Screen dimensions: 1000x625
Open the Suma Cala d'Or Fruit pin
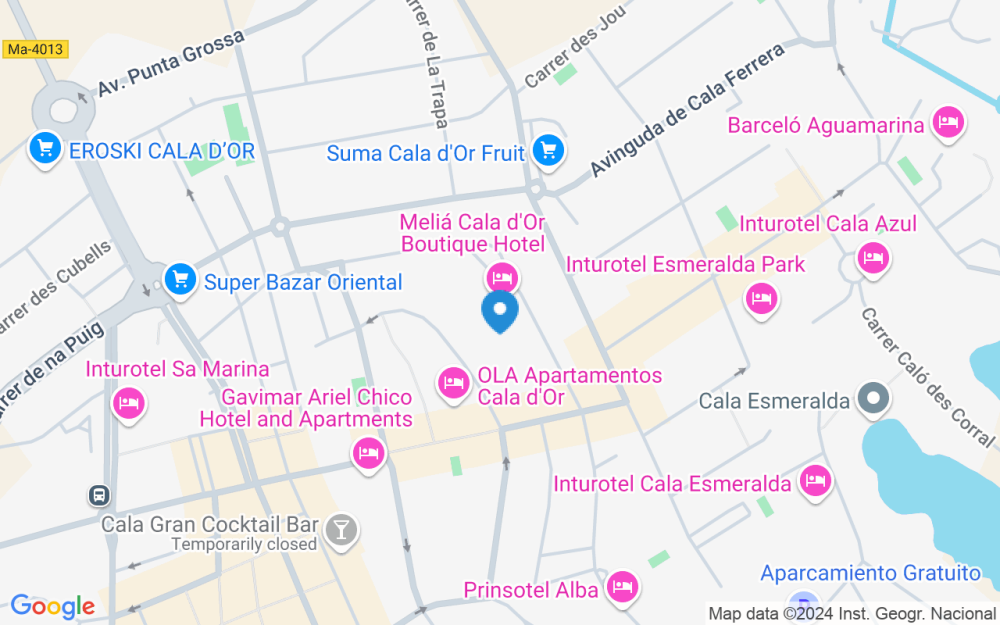coord(548,152)
